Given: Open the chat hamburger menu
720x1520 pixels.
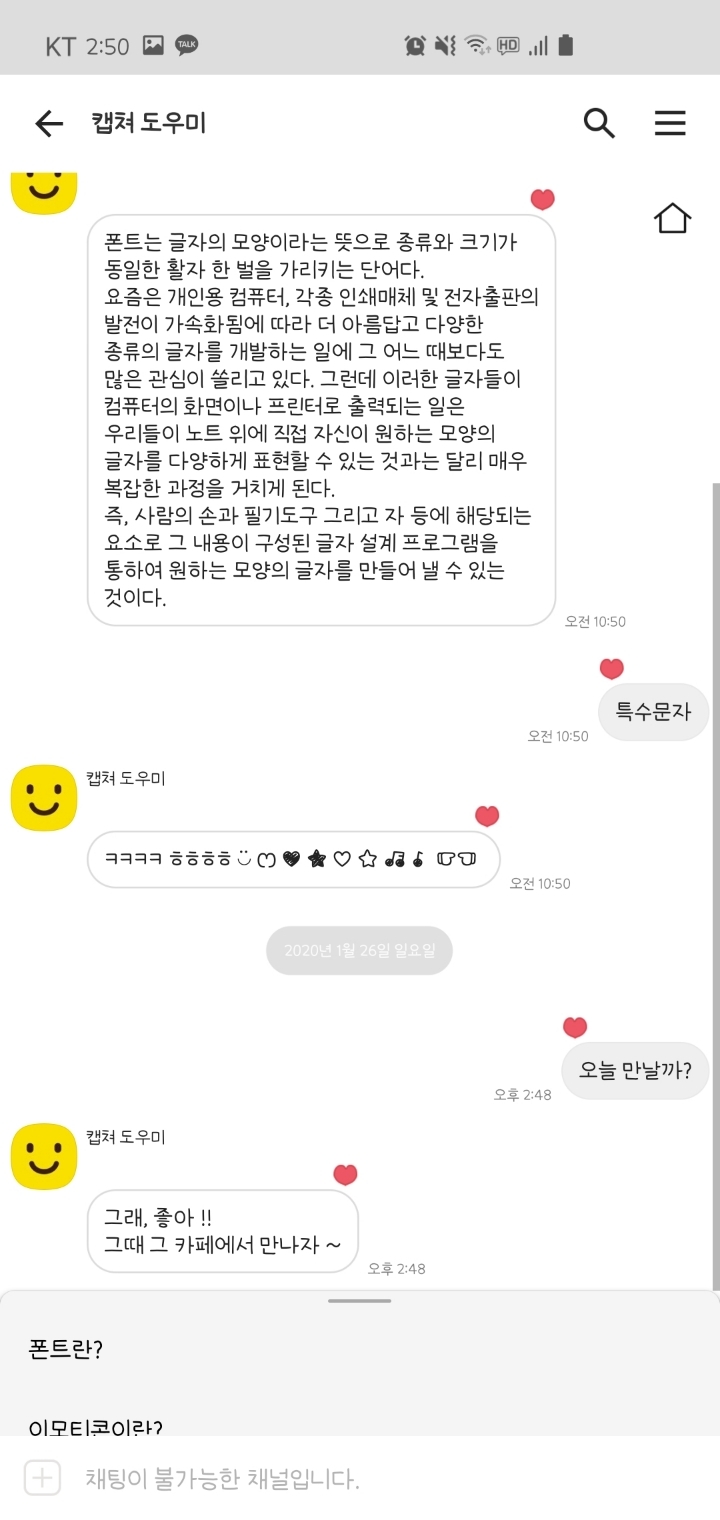Looking at the screenshot, I should (670, 123).
